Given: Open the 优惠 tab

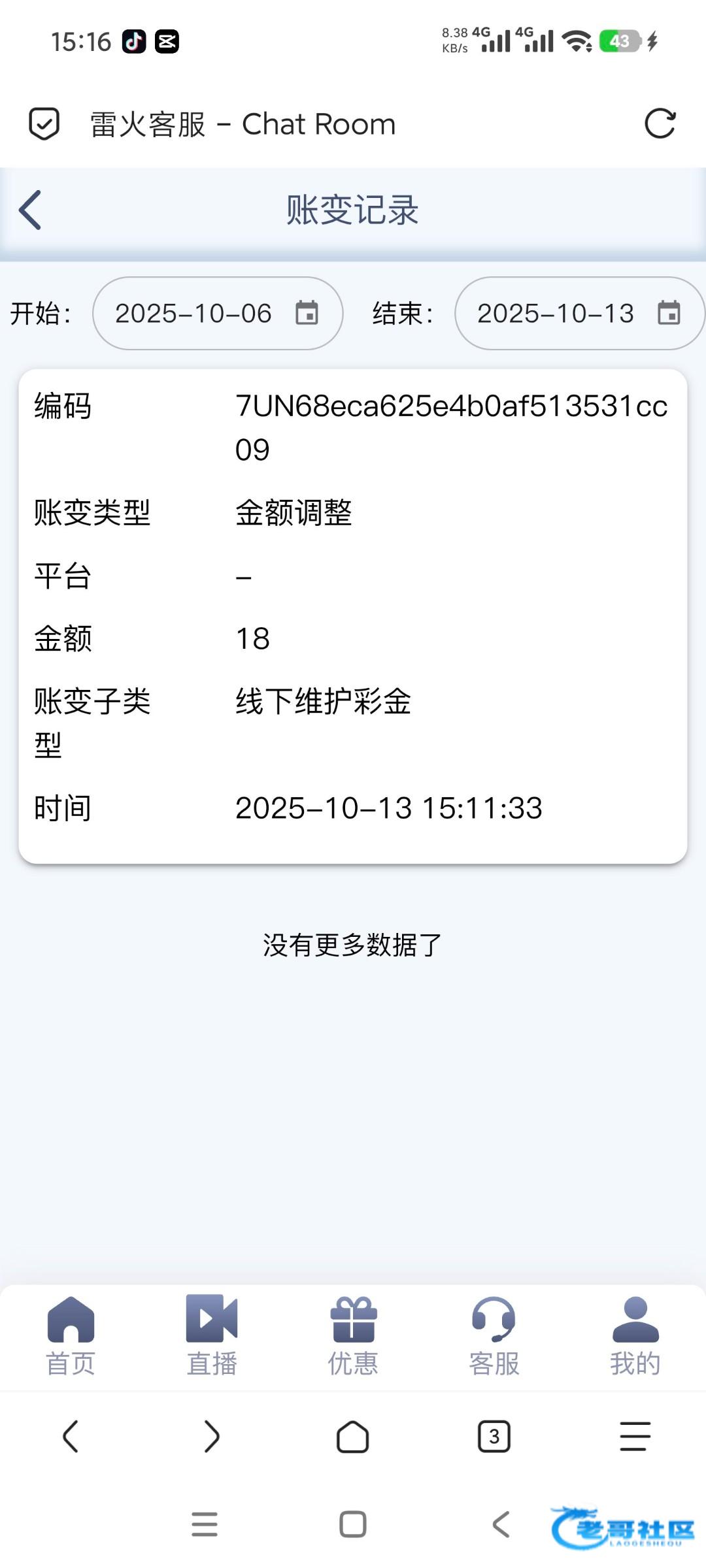Looking at the screenshot, I should (x=353, y=1337).
